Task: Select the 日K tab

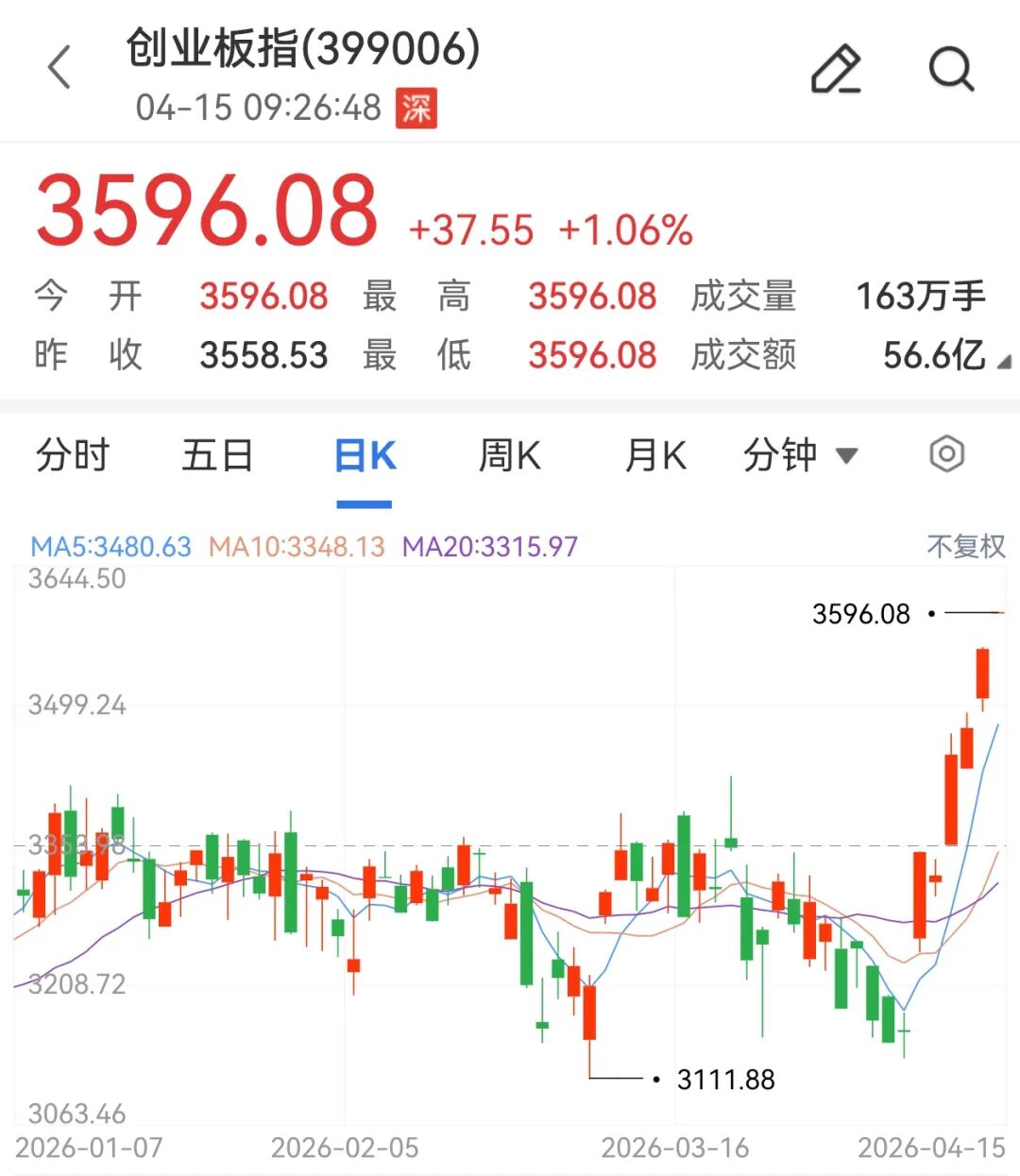Action: pos(365,456)
